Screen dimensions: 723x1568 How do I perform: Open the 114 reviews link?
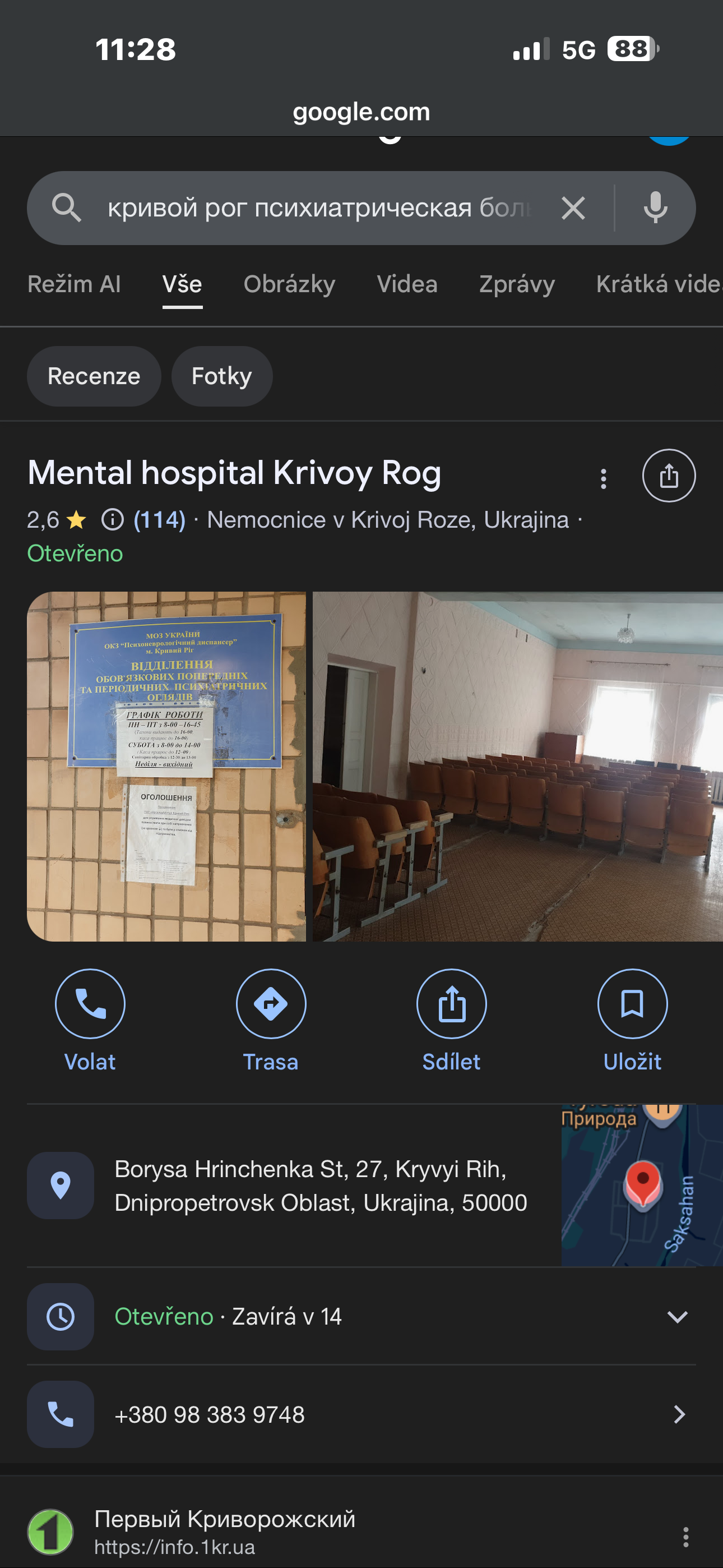[159, 520]
